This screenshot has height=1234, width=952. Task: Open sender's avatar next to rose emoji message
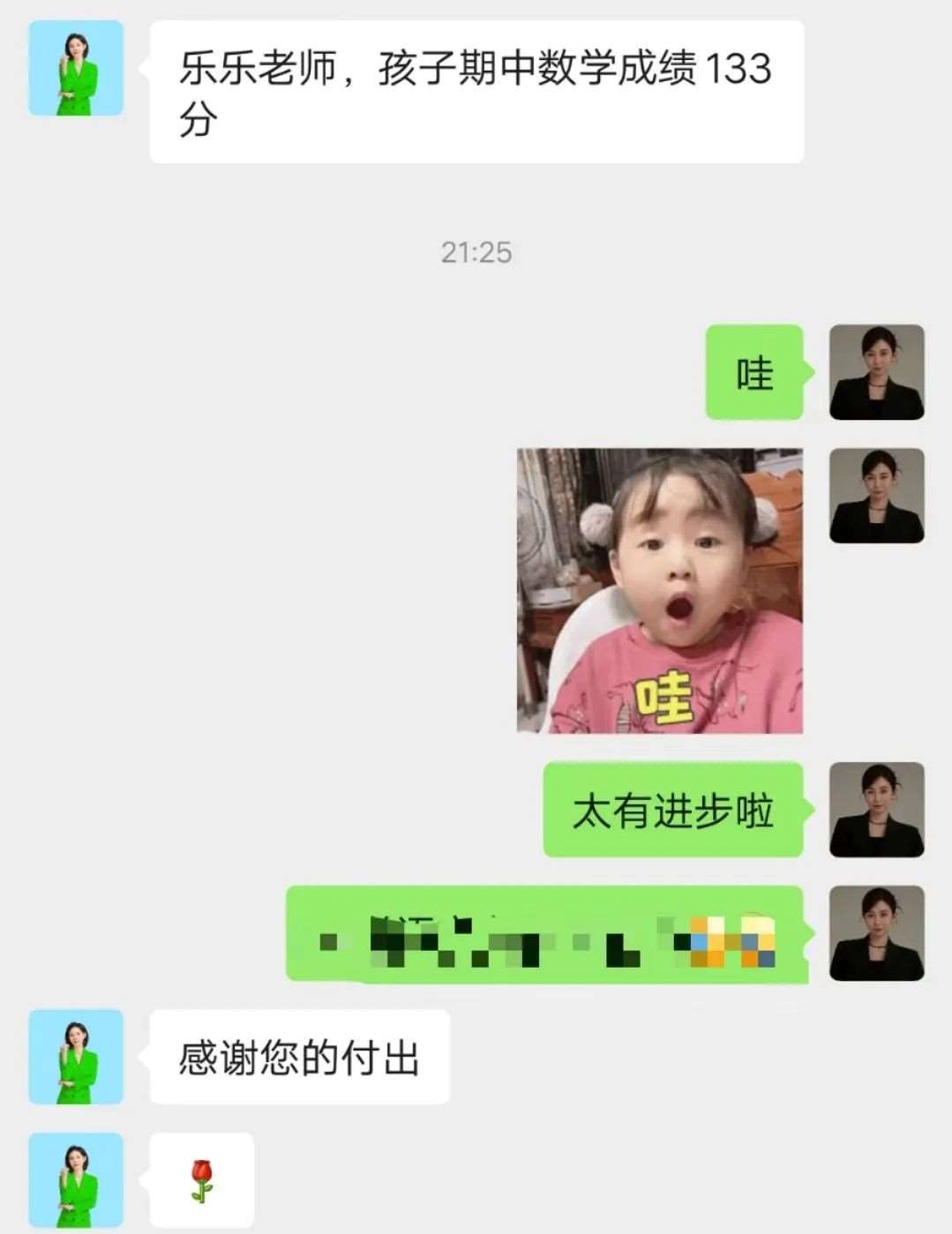click(x=76, y=1180)
